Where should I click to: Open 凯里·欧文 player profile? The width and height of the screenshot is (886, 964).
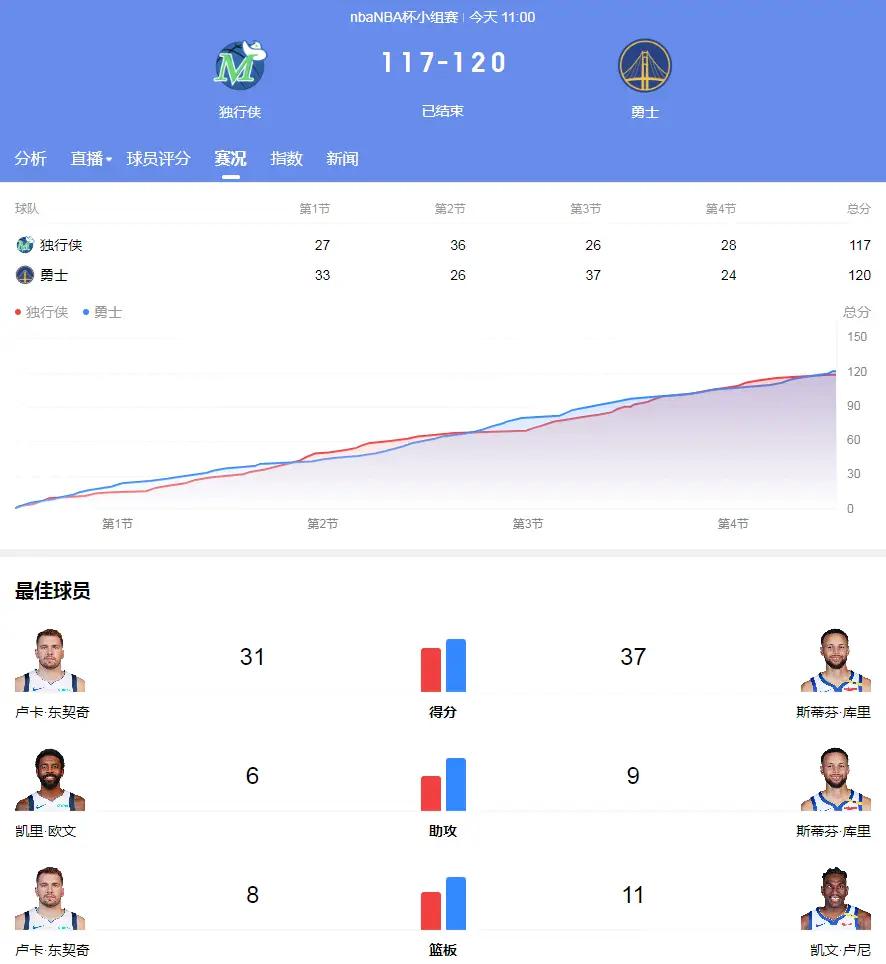[50, 780]
